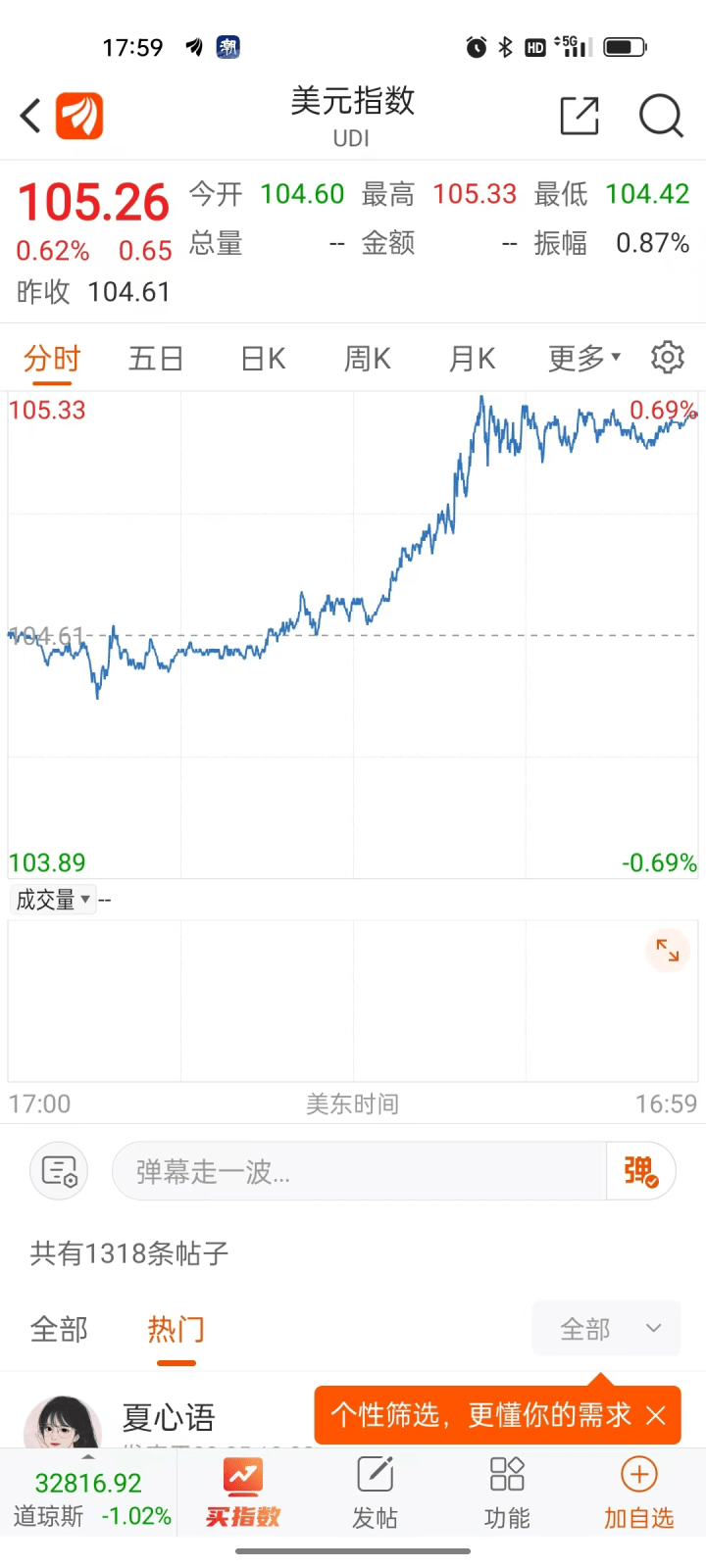Dismiss the 个性筛选 tooltip
706x1568 pixels.
[656, 1415]
